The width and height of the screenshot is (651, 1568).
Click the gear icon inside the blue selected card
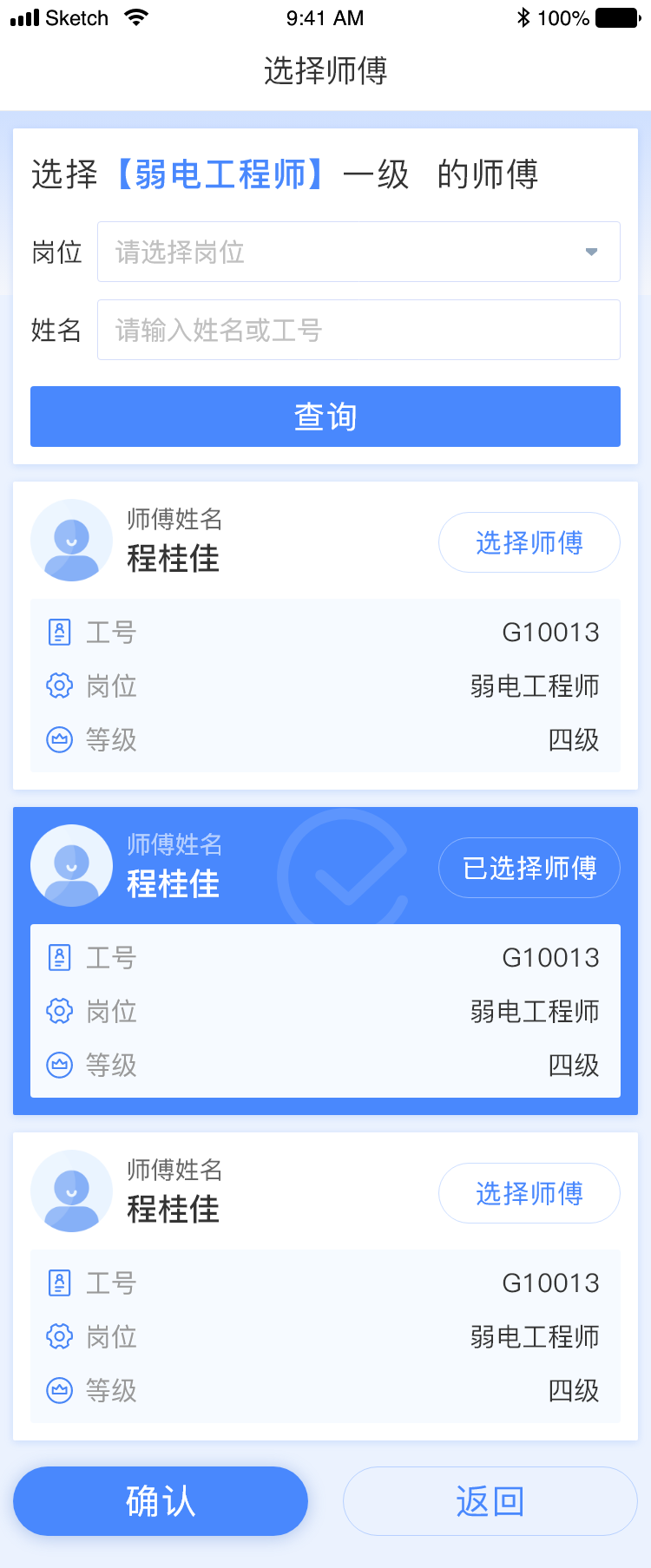click(x=59, y=1011)
